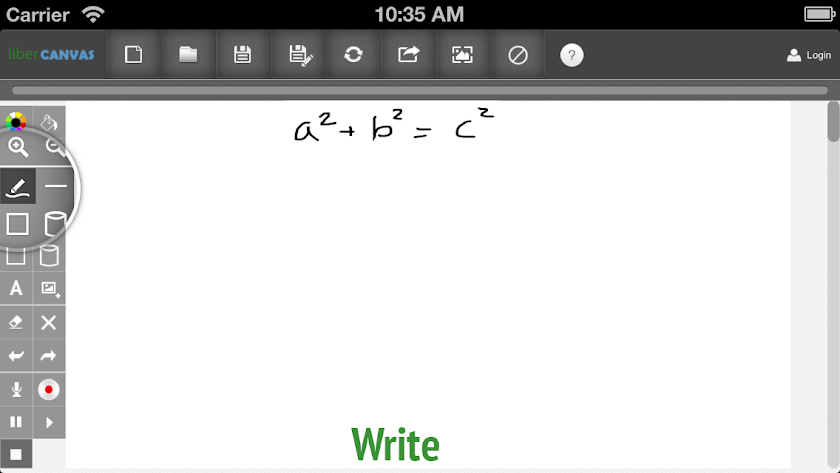Pause the recording playback
Screen dimensions: 840x473
pos(16,422)
